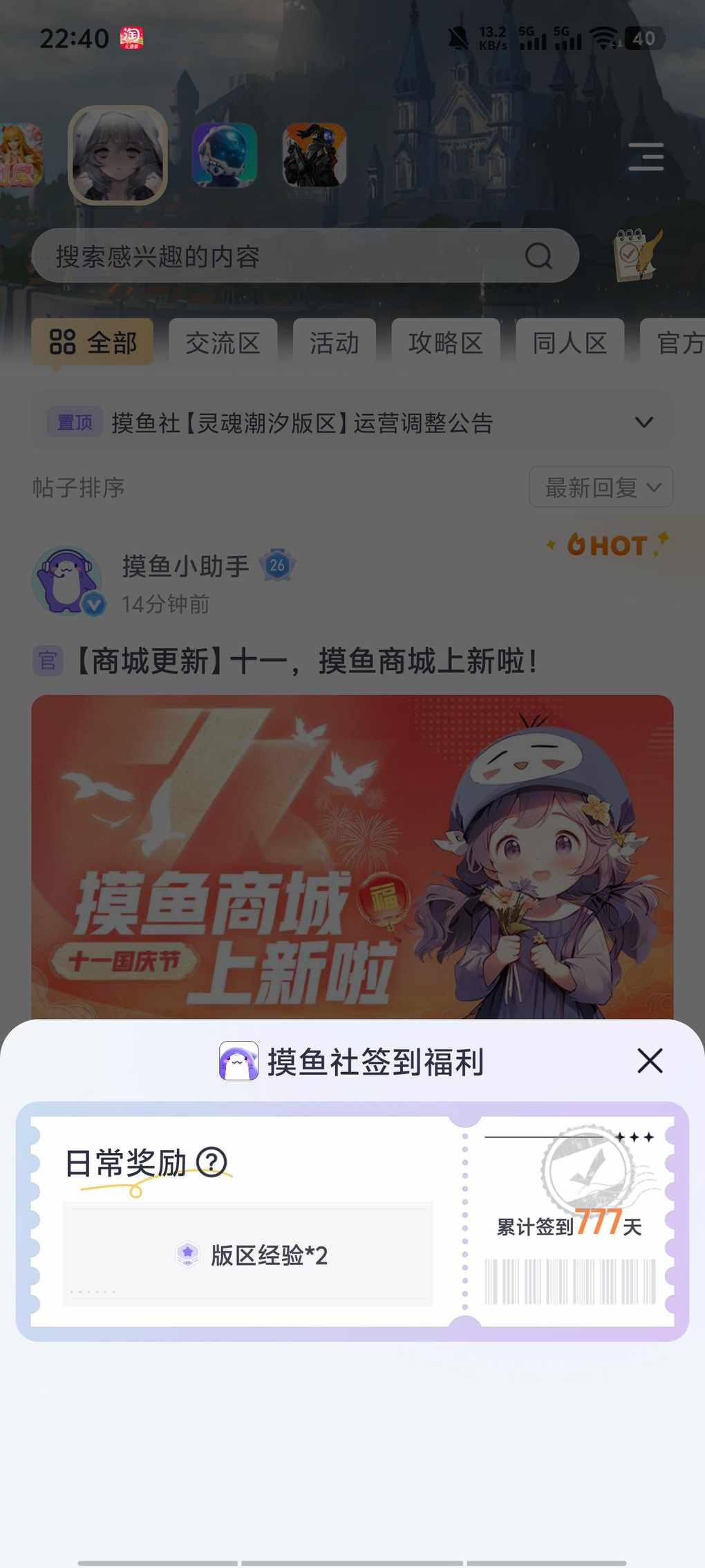Open 摸鱼小助手 profile avatar
Screen dimensions: 705x1568
pos(67,581)
